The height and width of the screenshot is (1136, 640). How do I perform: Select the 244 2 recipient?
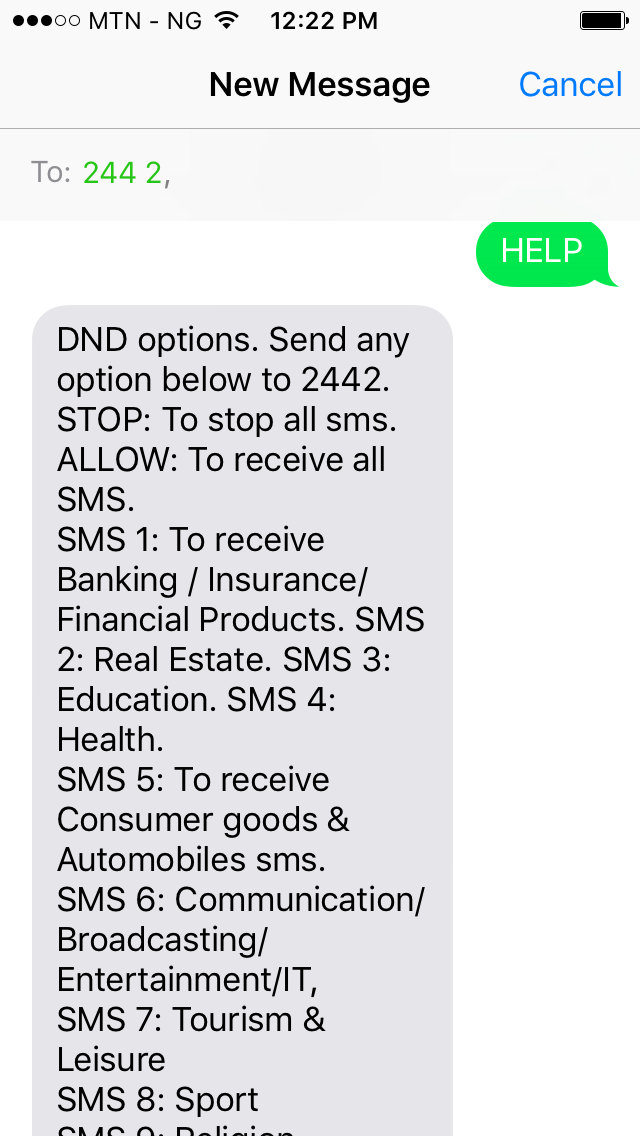(x=122, y=174)
